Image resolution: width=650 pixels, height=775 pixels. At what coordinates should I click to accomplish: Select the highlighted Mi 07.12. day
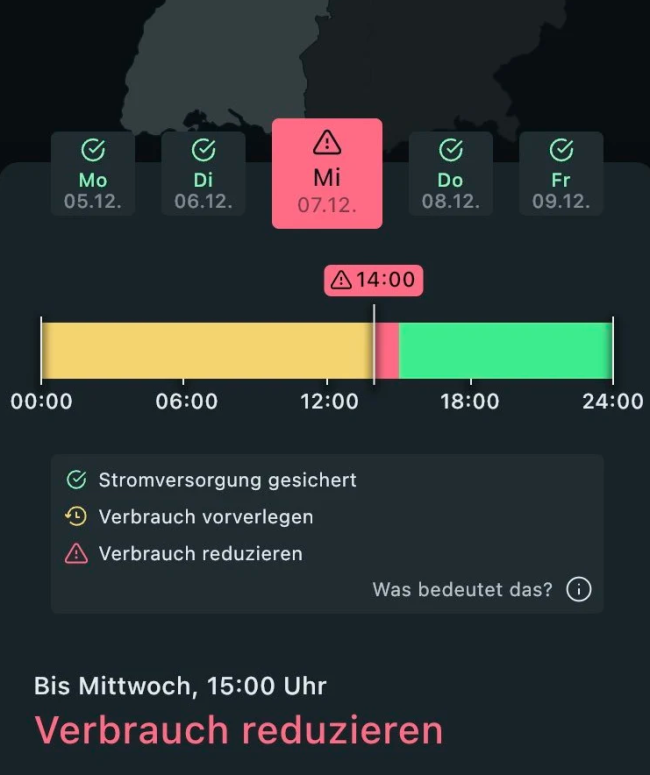[327, 174]
